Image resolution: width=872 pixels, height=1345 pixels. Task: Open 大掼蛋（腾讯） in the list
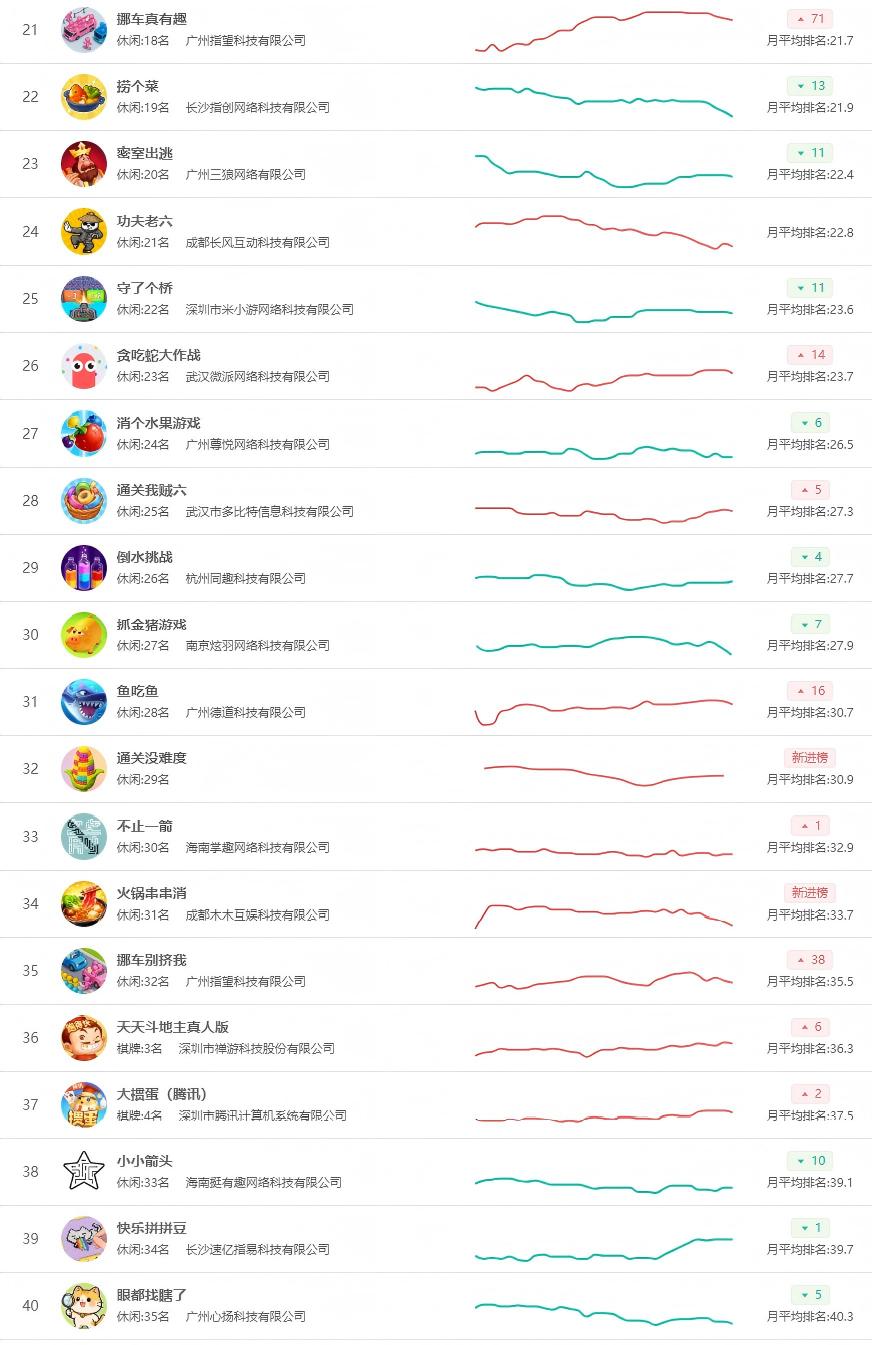[x=436, y=1104]
